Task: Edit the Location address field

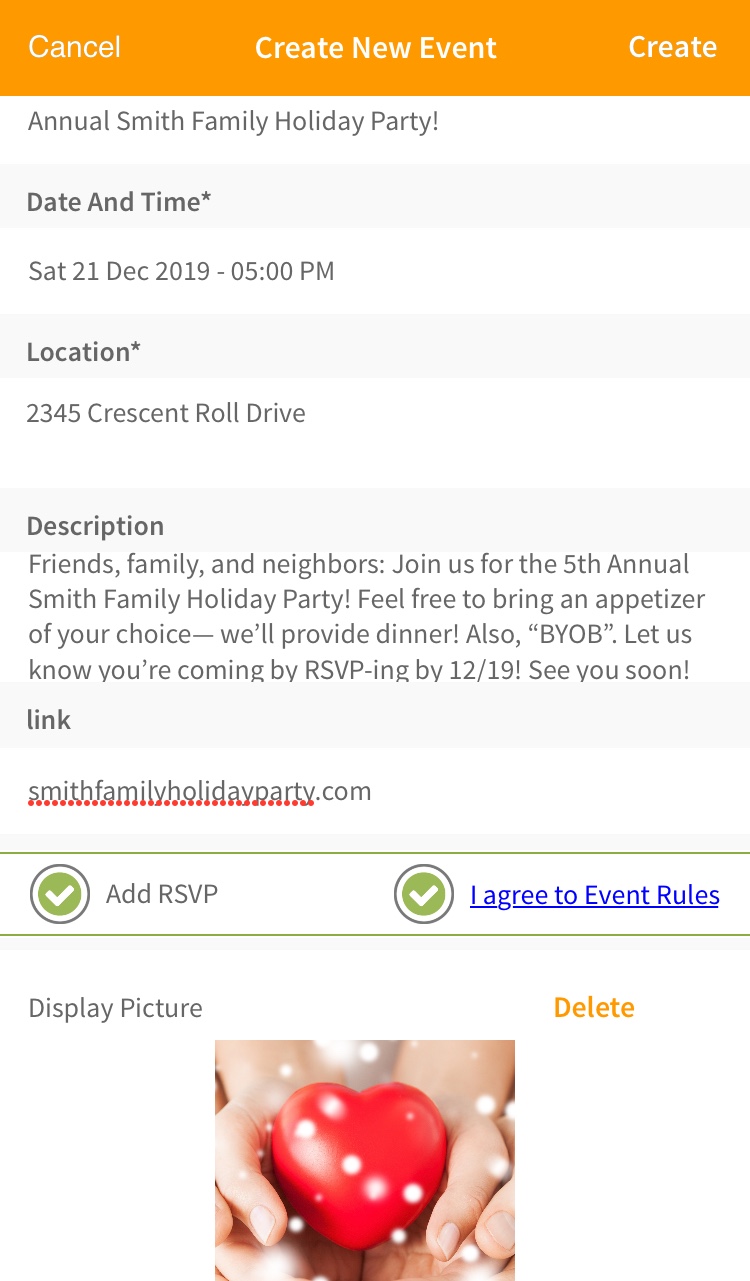Action: (x=375, y=432)
